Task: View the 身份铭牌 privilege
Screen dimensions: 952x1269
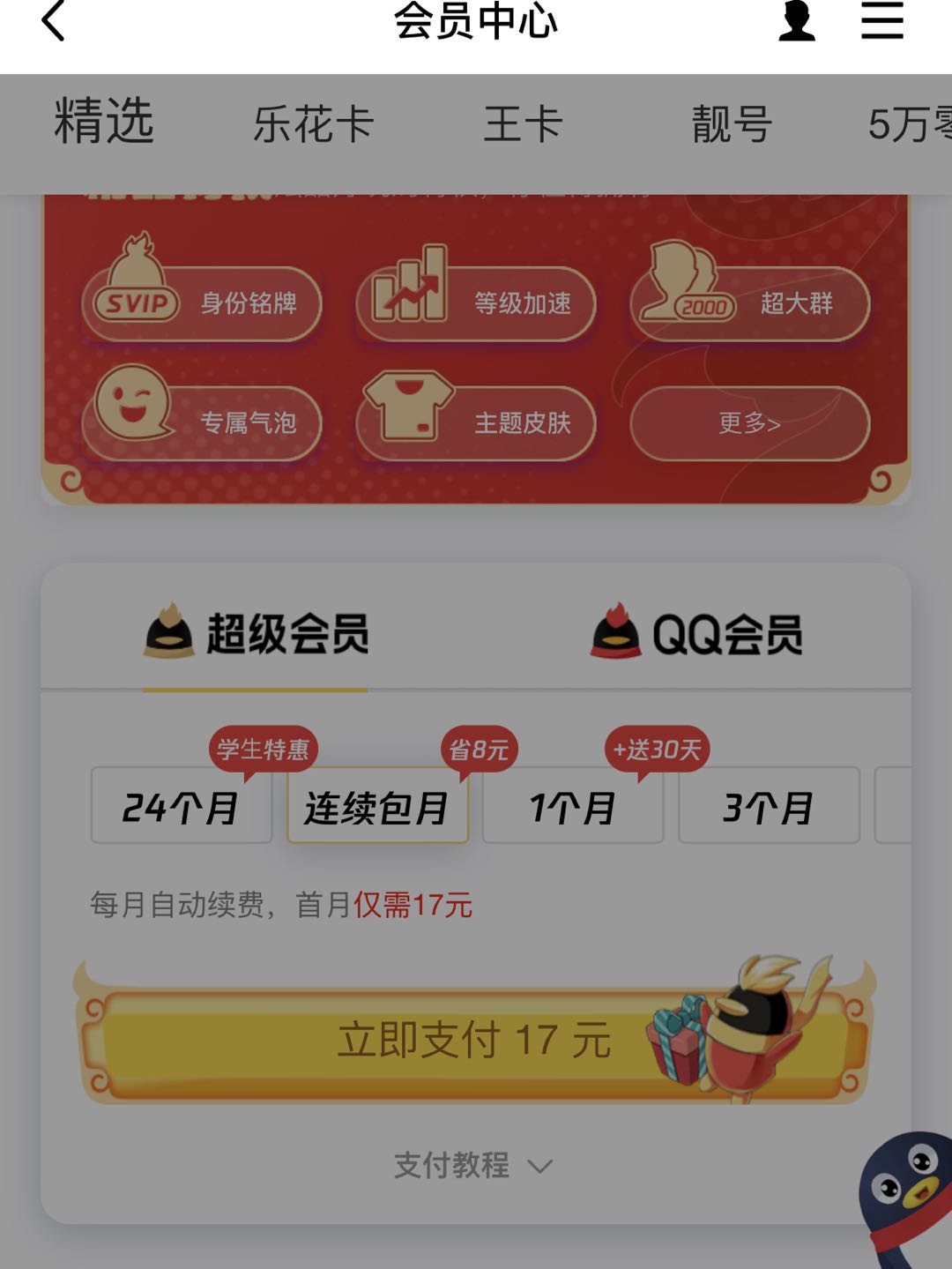Action: pyautogui.click(x=203, y=303)
